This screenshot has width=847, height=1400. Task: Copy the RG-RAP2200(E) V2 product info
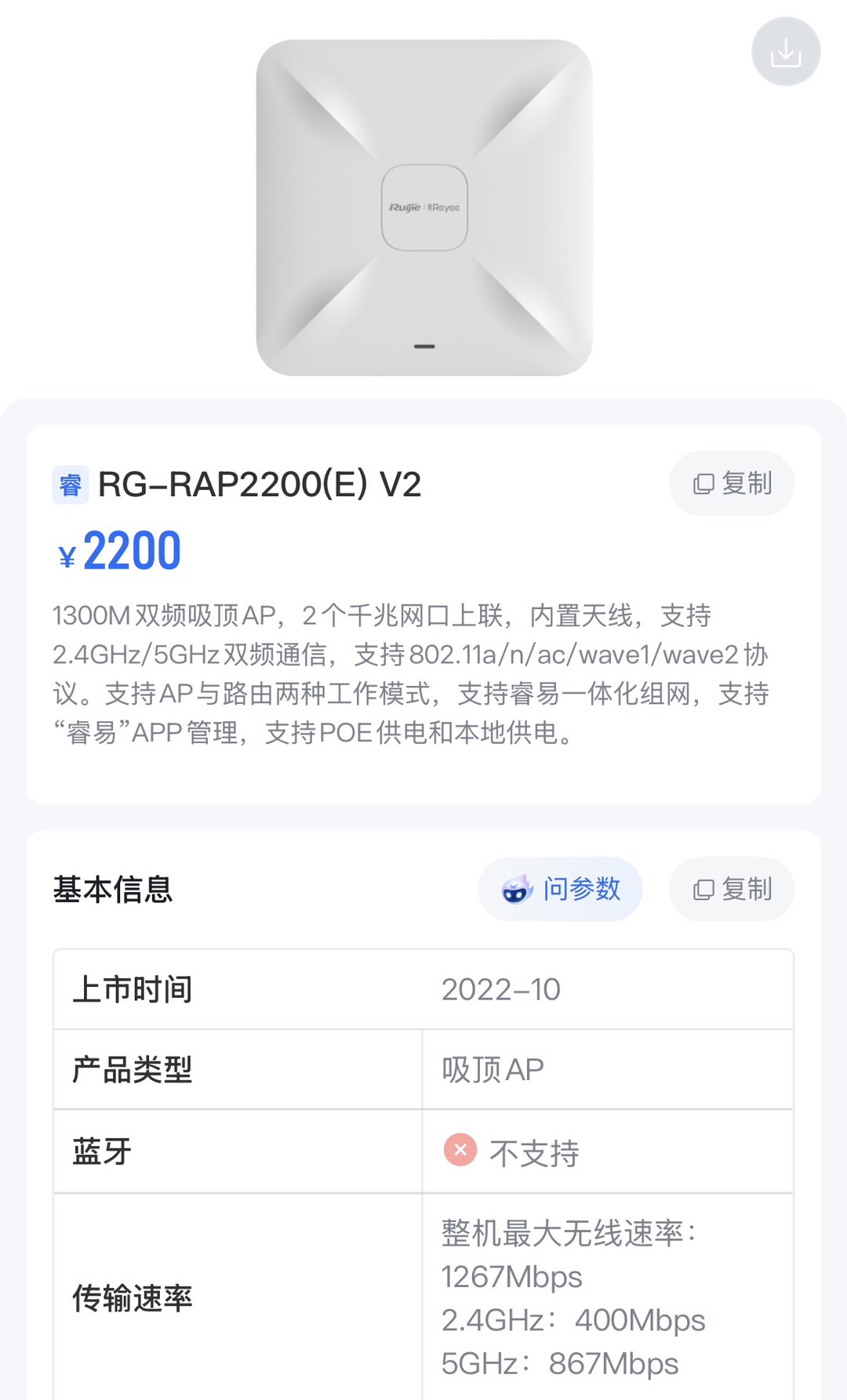point(732,484)
